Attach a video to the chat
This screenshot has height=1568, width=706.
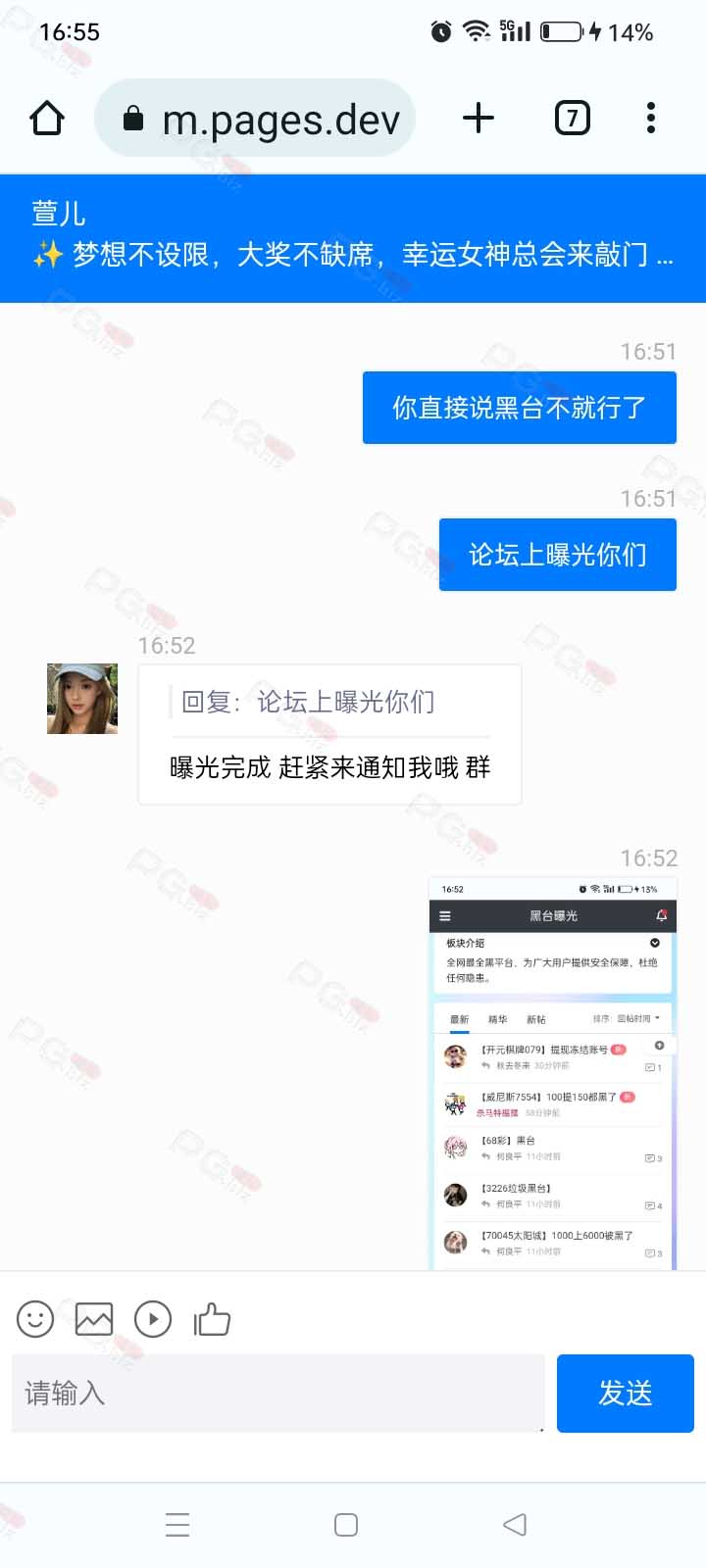(153, 1319)
